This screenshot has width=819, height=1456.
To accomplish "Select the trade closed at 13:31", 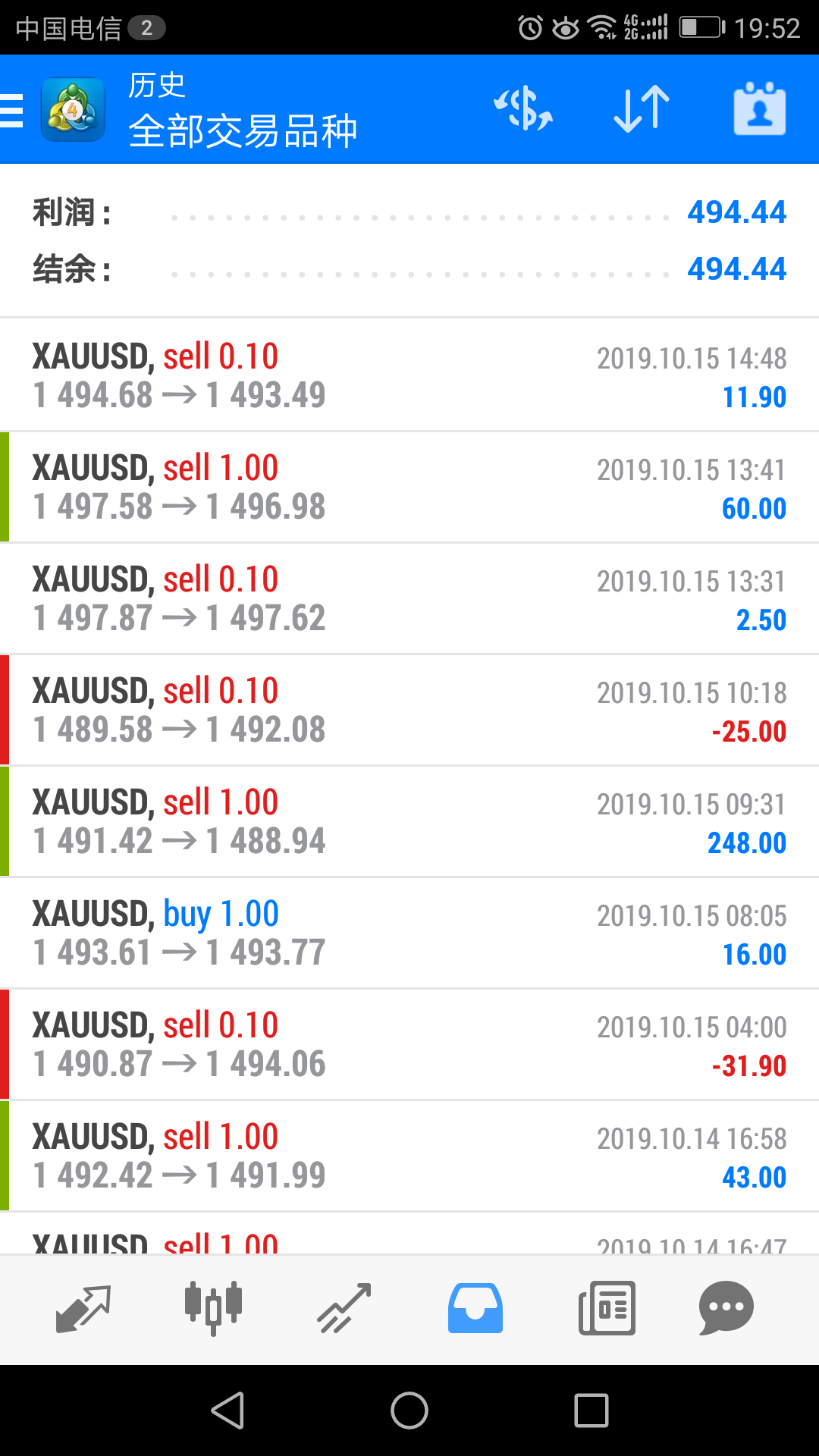I will pyautogui.click(x=409, y=598).
